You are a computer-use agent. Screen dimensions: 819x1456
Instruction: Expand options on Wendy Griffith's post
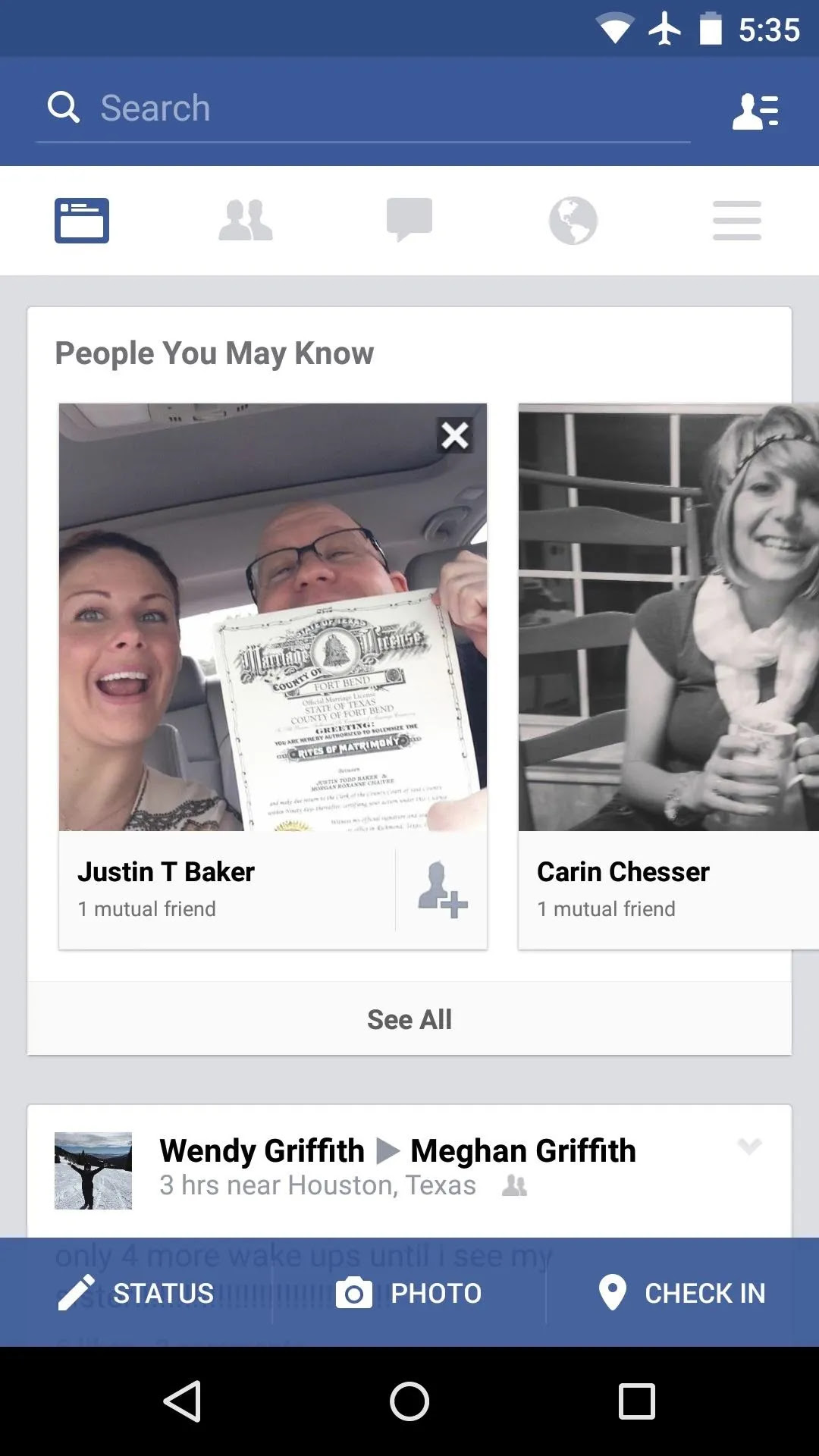(749, 1147)
